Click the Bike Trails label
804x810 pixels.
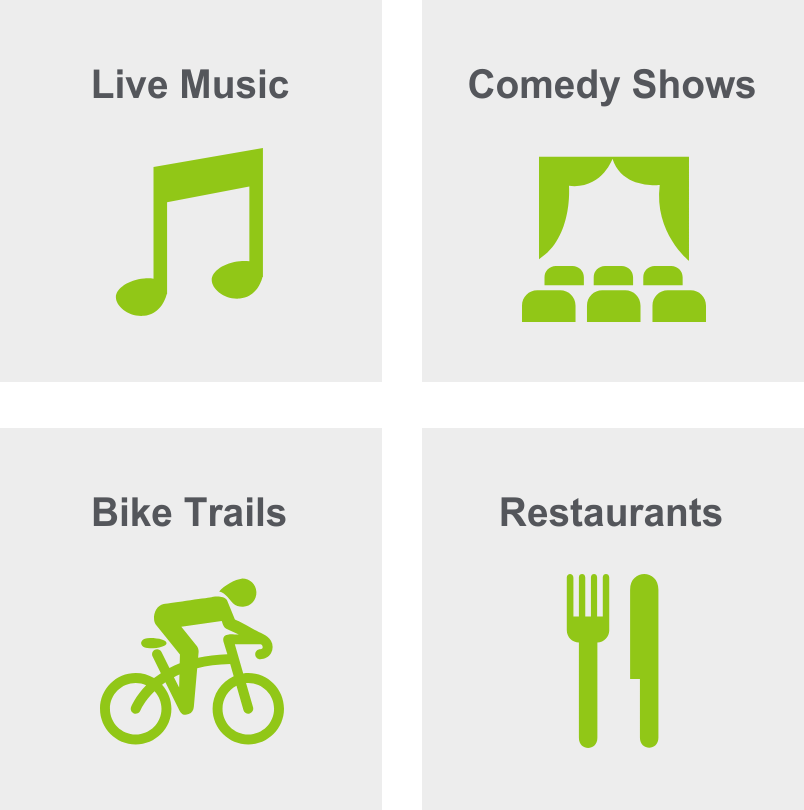coord(188,512)
